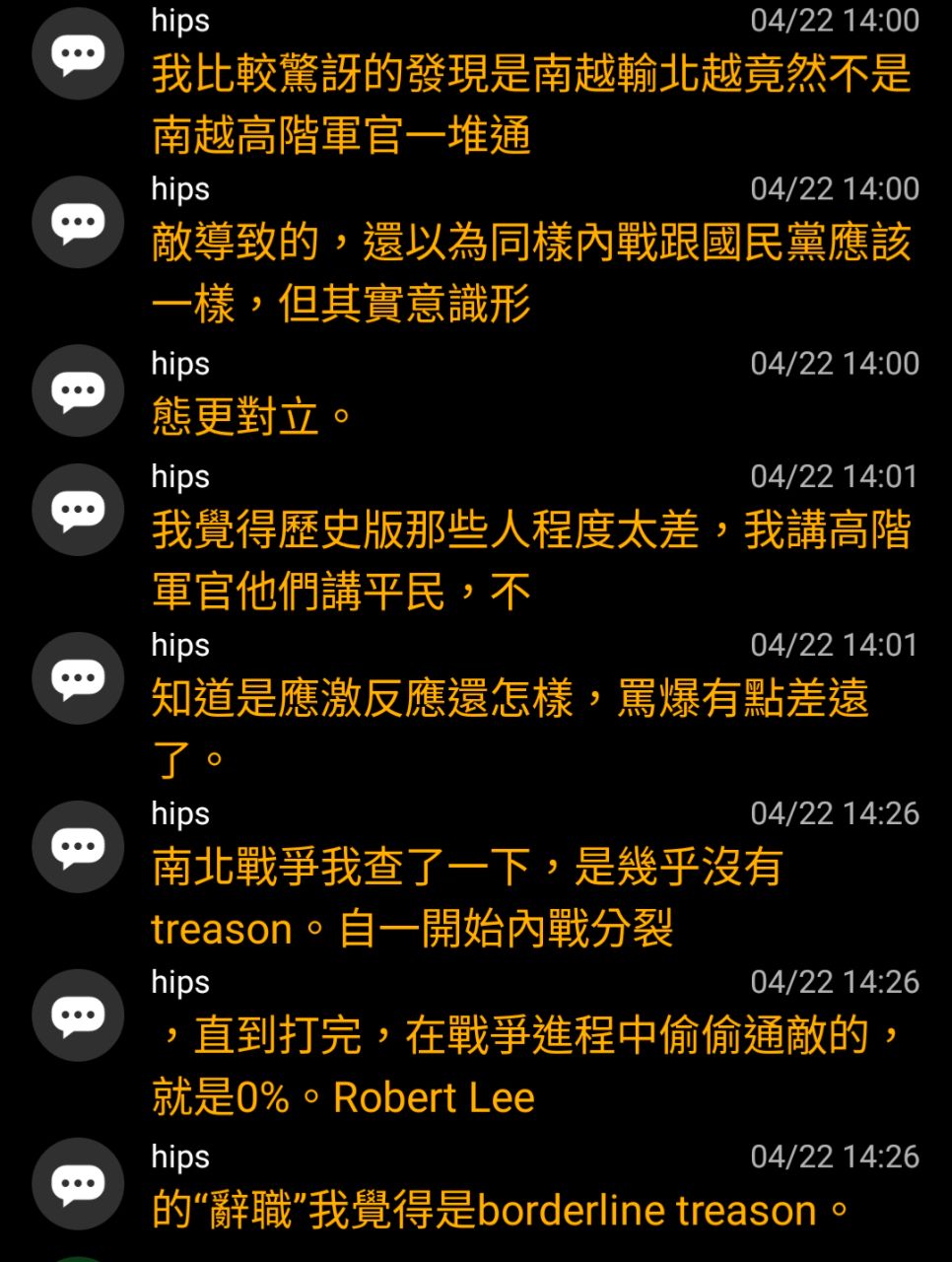Viewport: 952px width, 1262px height.
Task: Open the comment beginning 南北戰爭我查了一下
Action: pos(467,898)
